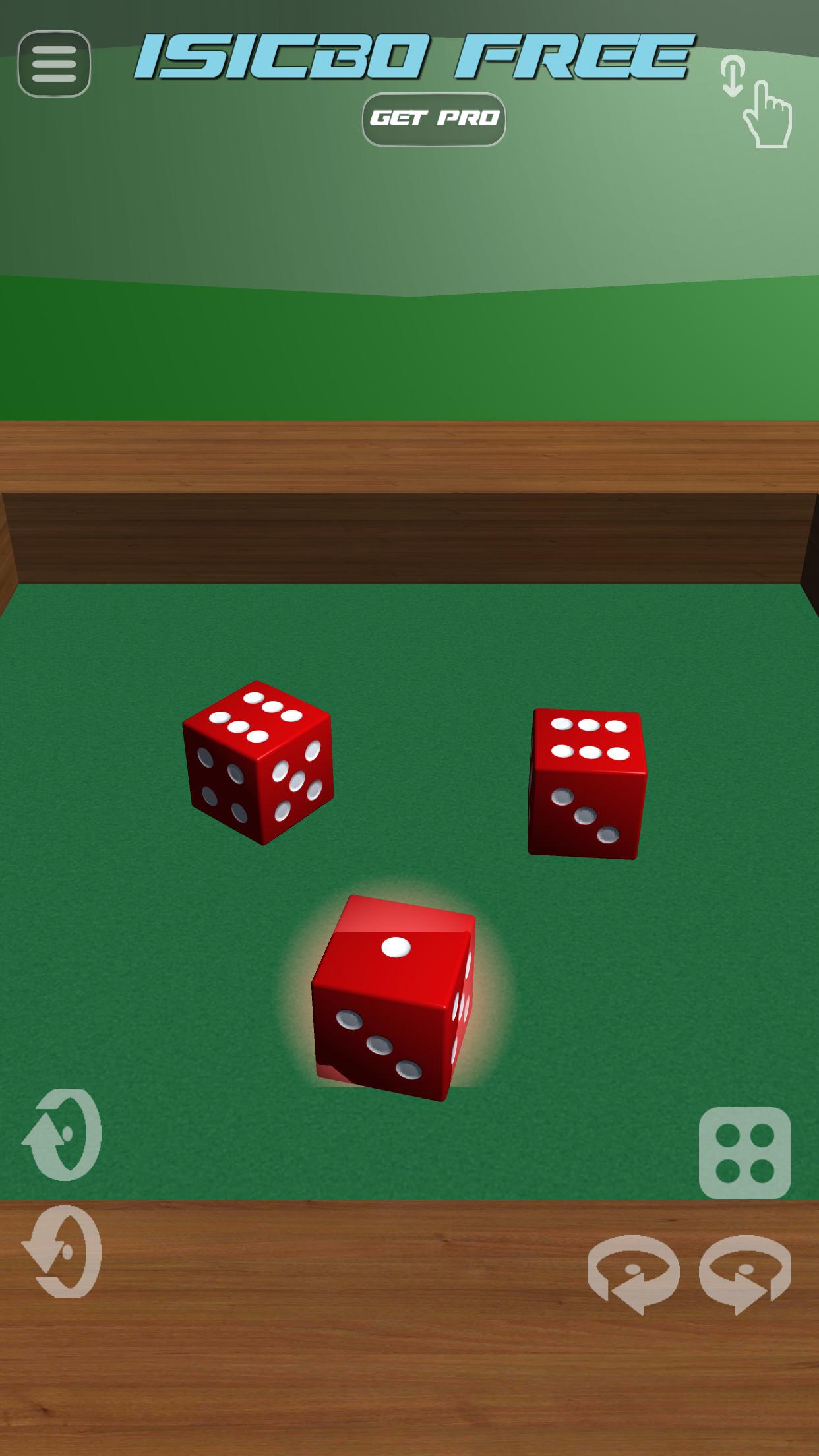The height and width of the screenshot is (1456, 819).
Task: Open the hamburger menu
Action: (x=54, y=64)
